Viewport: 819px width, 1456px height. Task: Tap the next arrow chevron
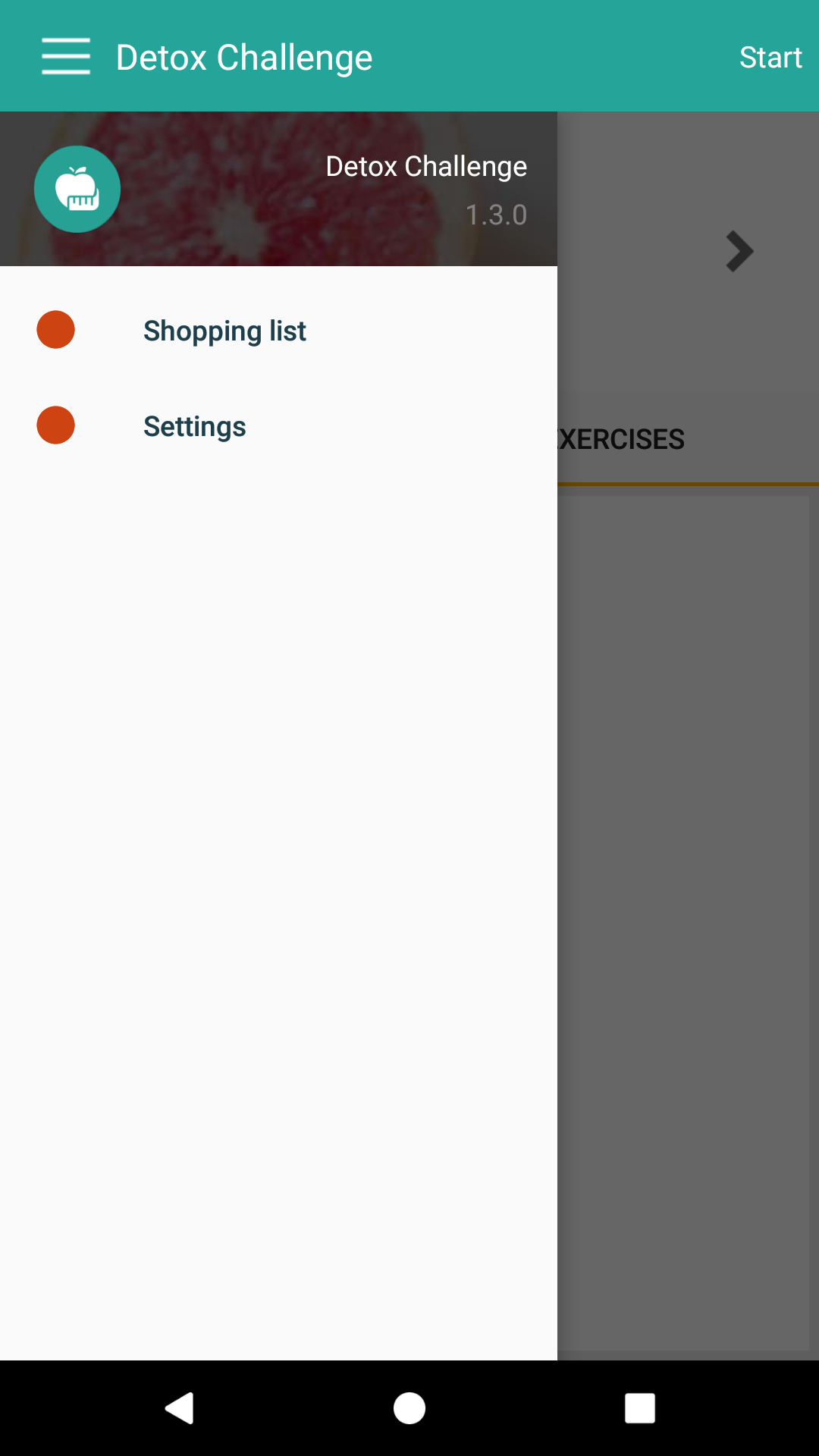[x=739, y=252]
